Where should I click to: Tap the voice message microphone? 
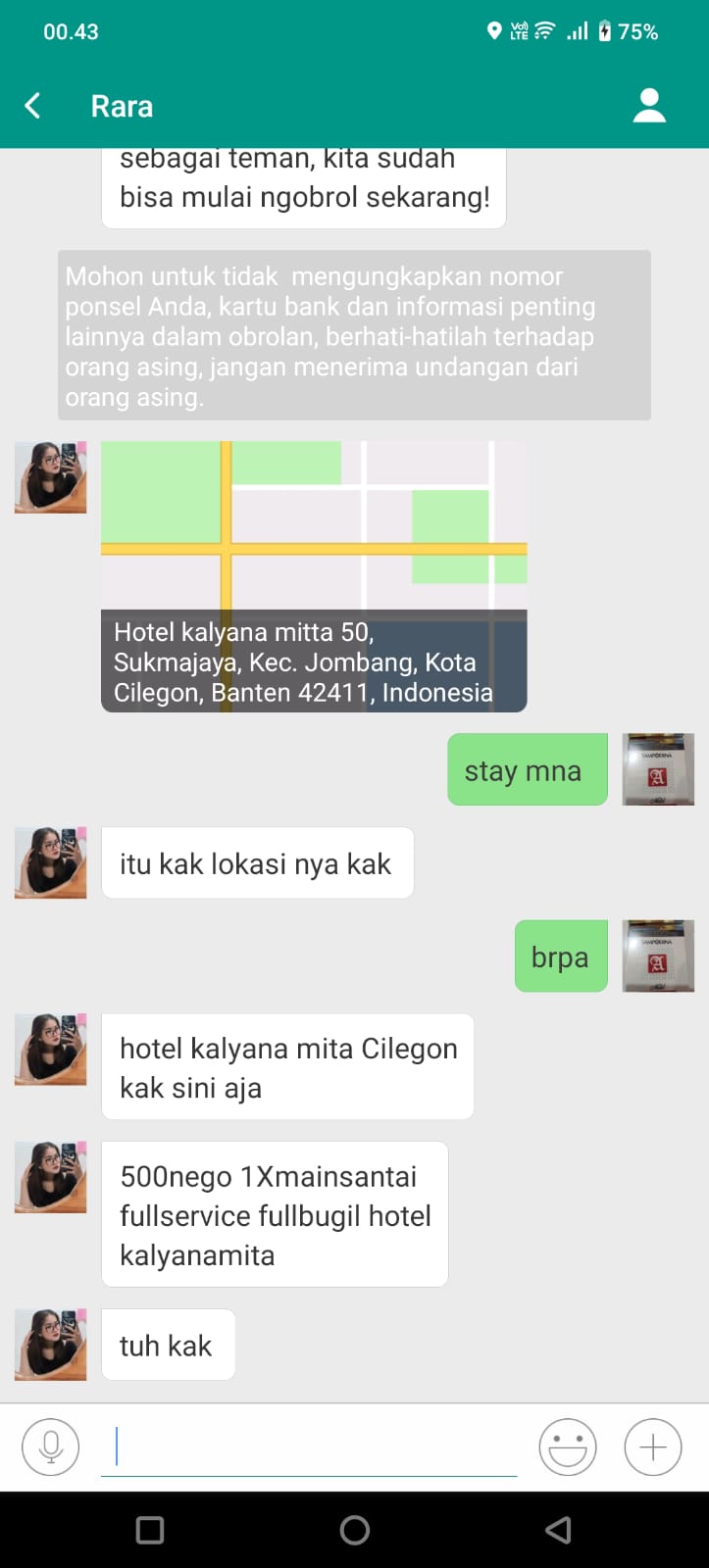(x=51, y=1446)
